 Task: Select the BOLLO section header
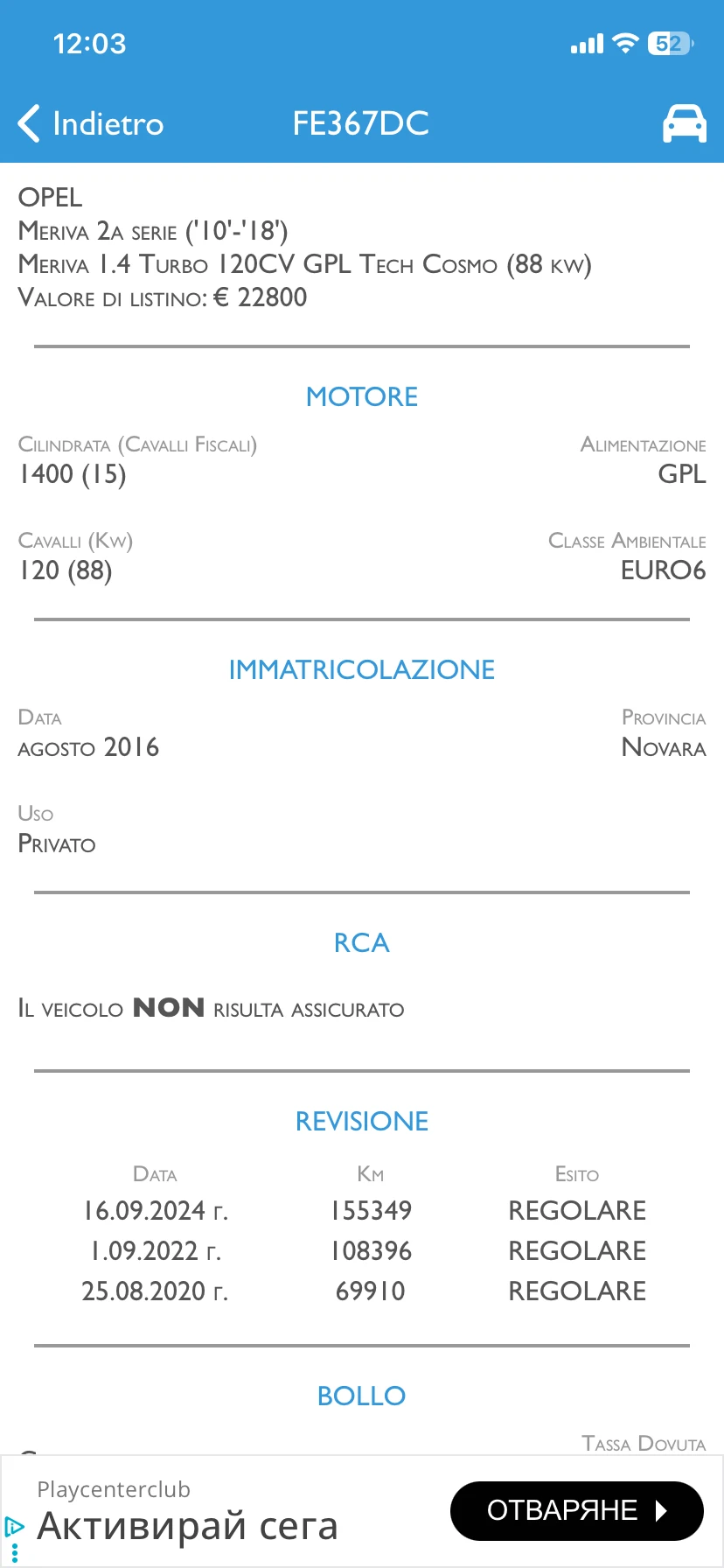361,1396
